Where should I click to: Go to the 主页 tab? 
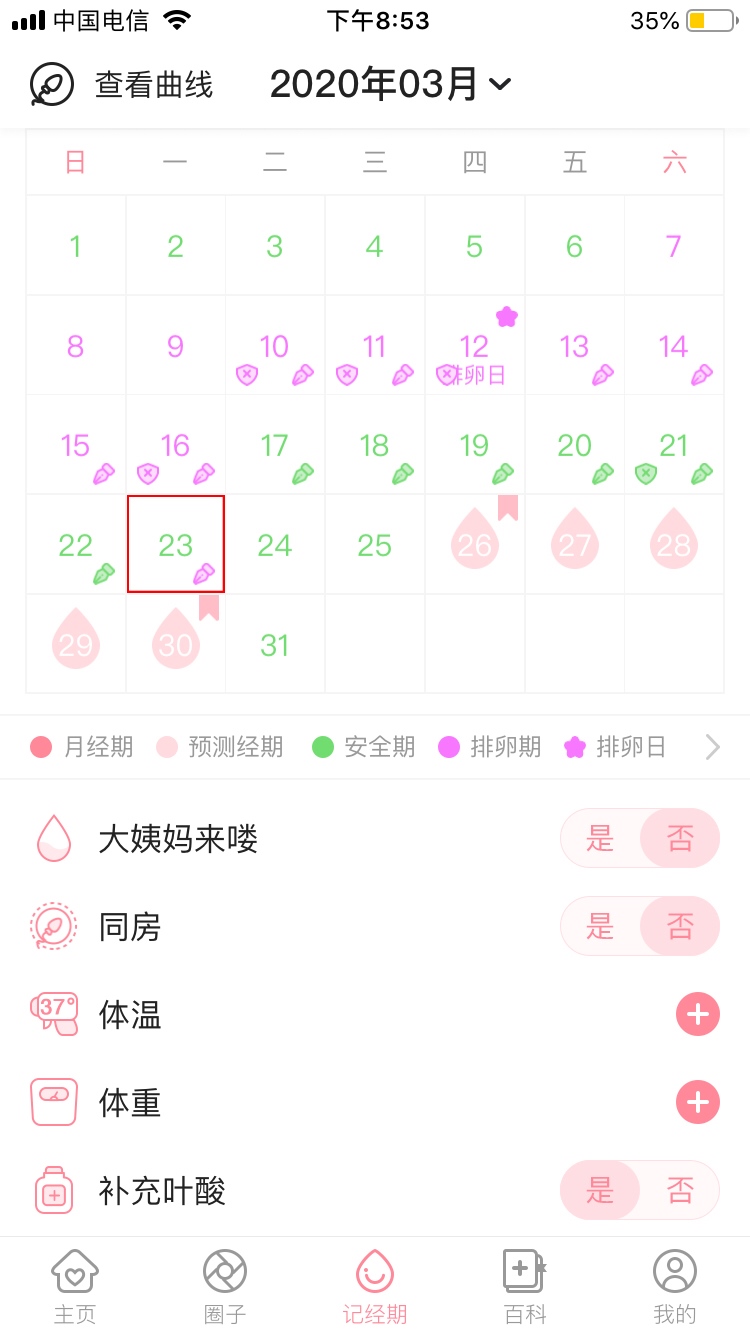coord(75,1287)
